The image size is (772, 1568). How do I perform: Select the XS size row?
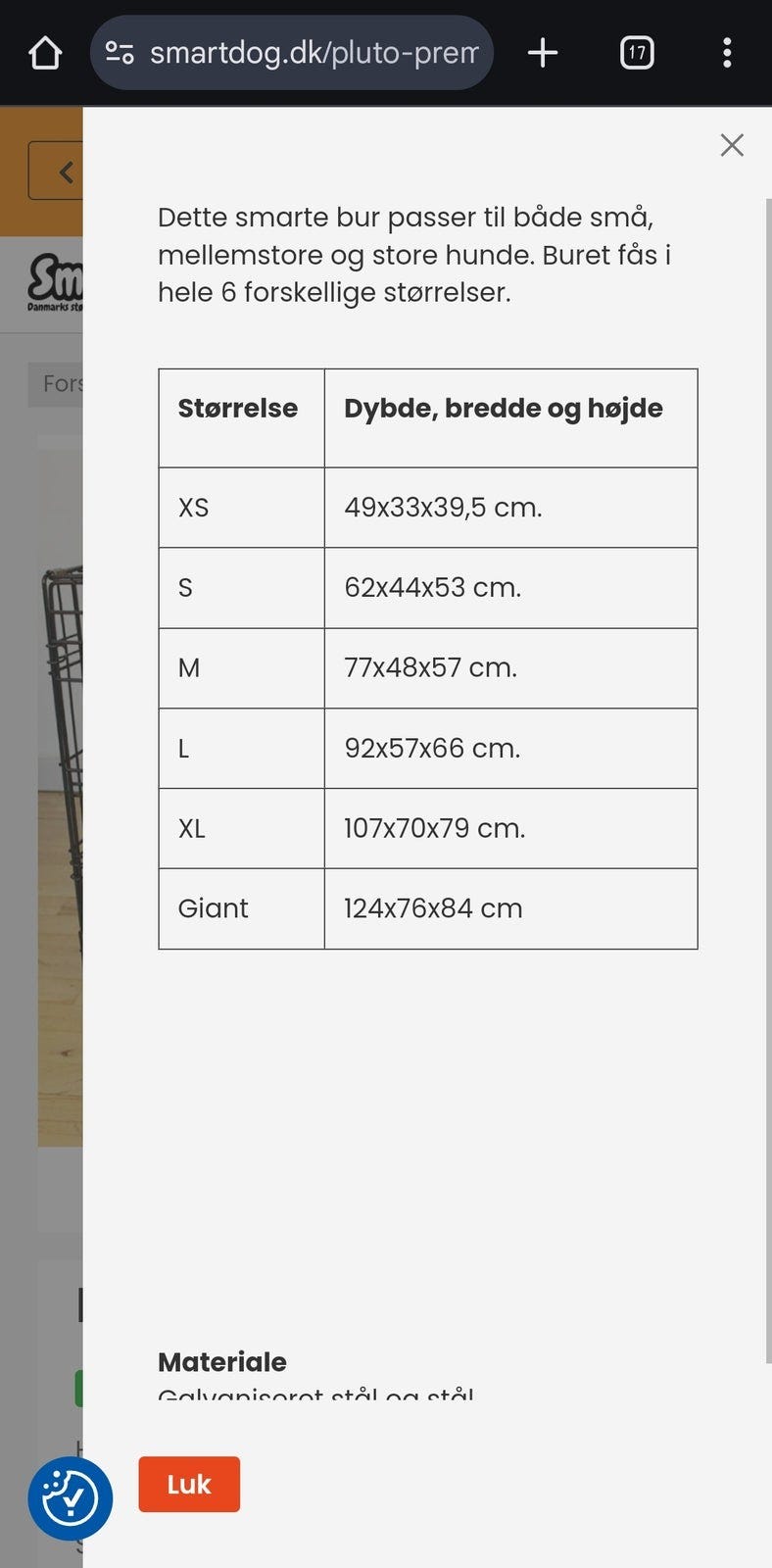(241, 507)
